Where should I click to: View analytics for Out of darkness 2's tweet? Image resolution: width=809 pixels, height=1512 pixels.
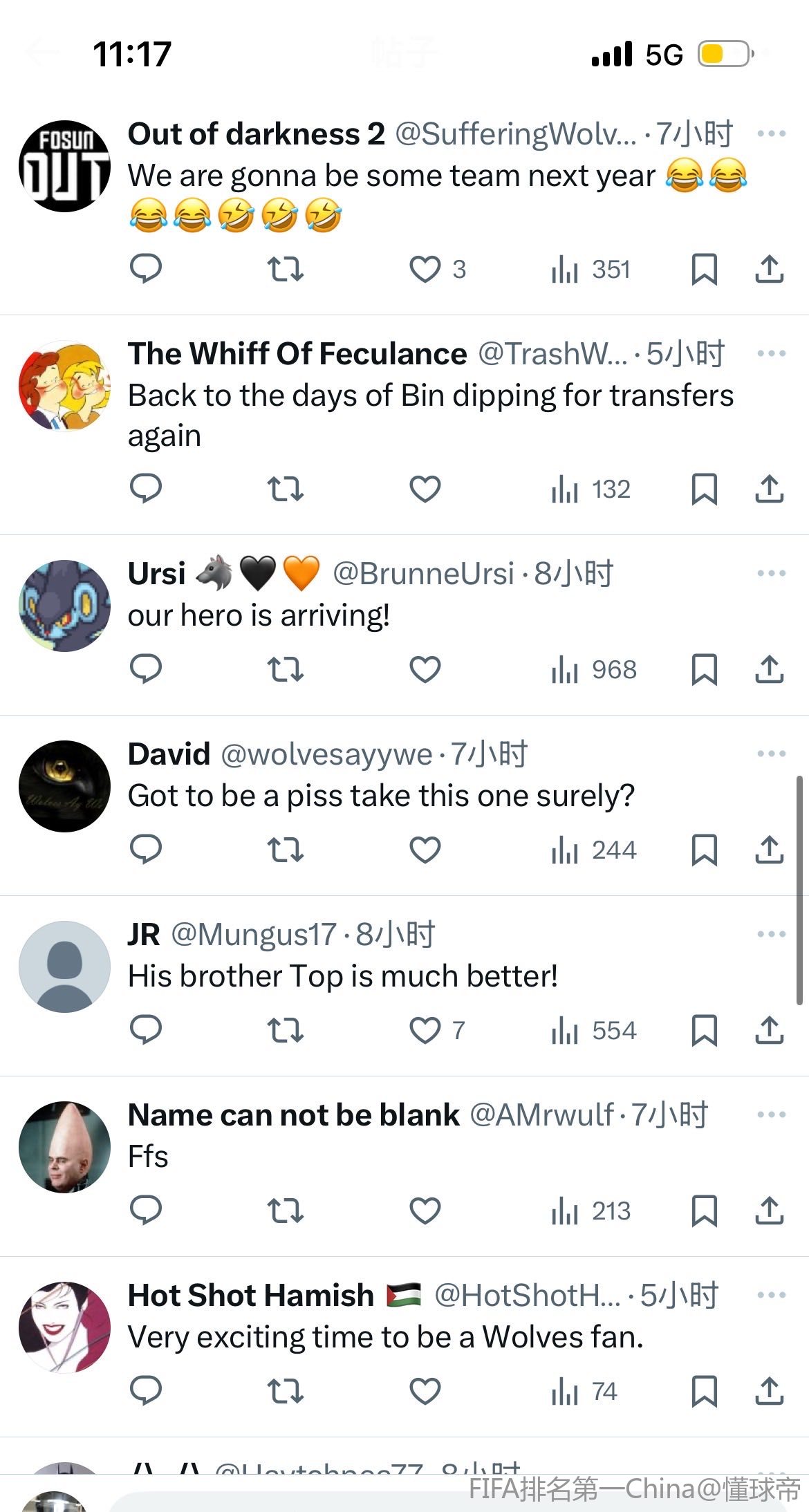pyautogui.click(x=591, y=269)
